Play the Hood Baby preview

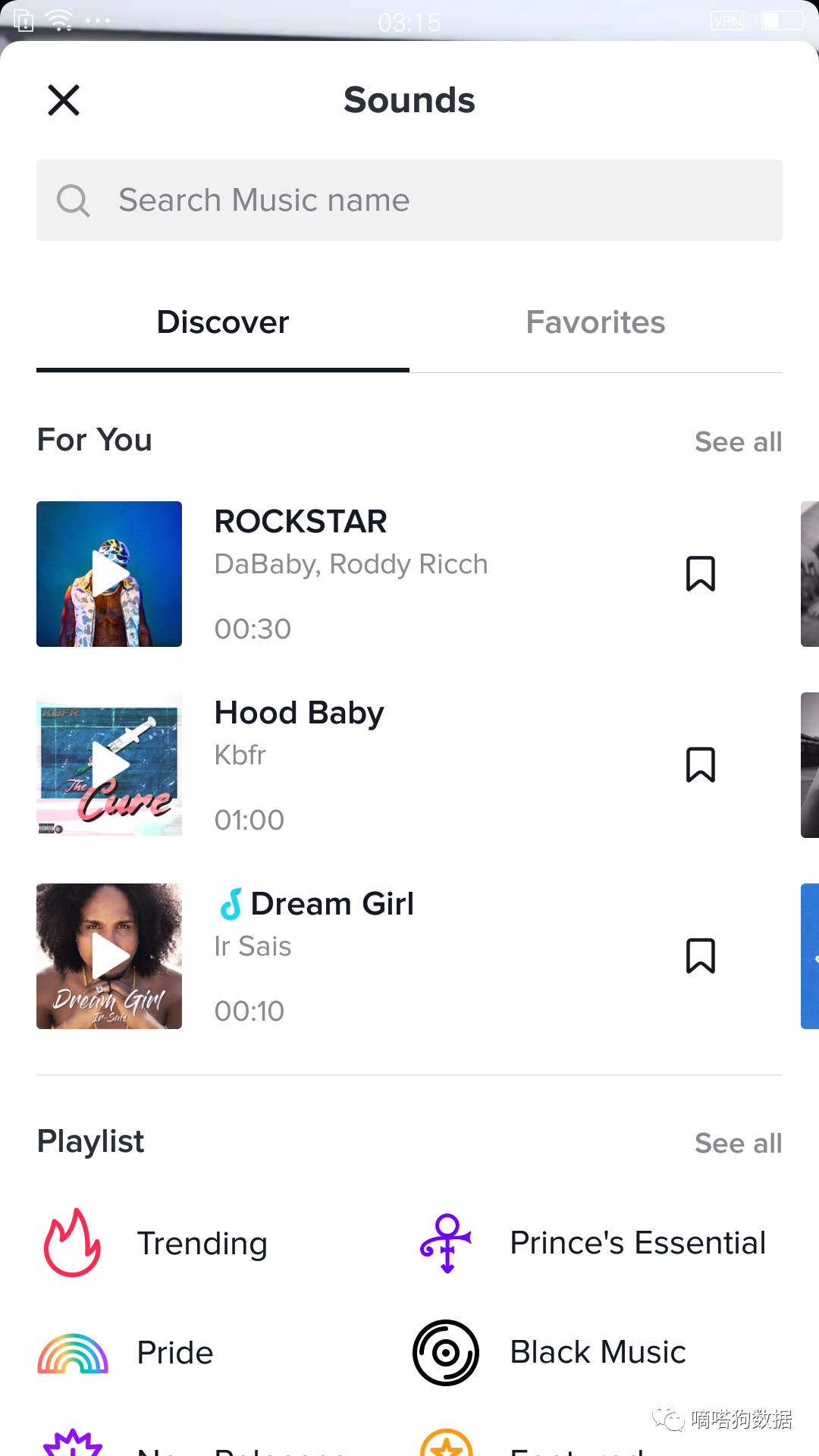(109, 765)
